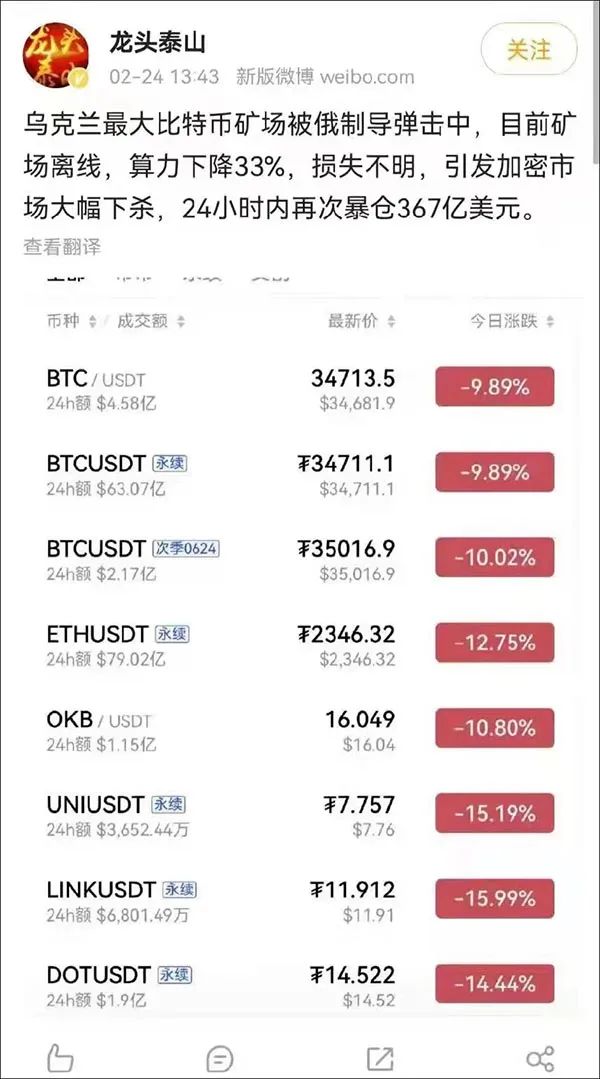The image size is (600, 1079).
Task: Open 龙头泰山's profile avatar
Action: pyautogui.click(x=55, y=56)
